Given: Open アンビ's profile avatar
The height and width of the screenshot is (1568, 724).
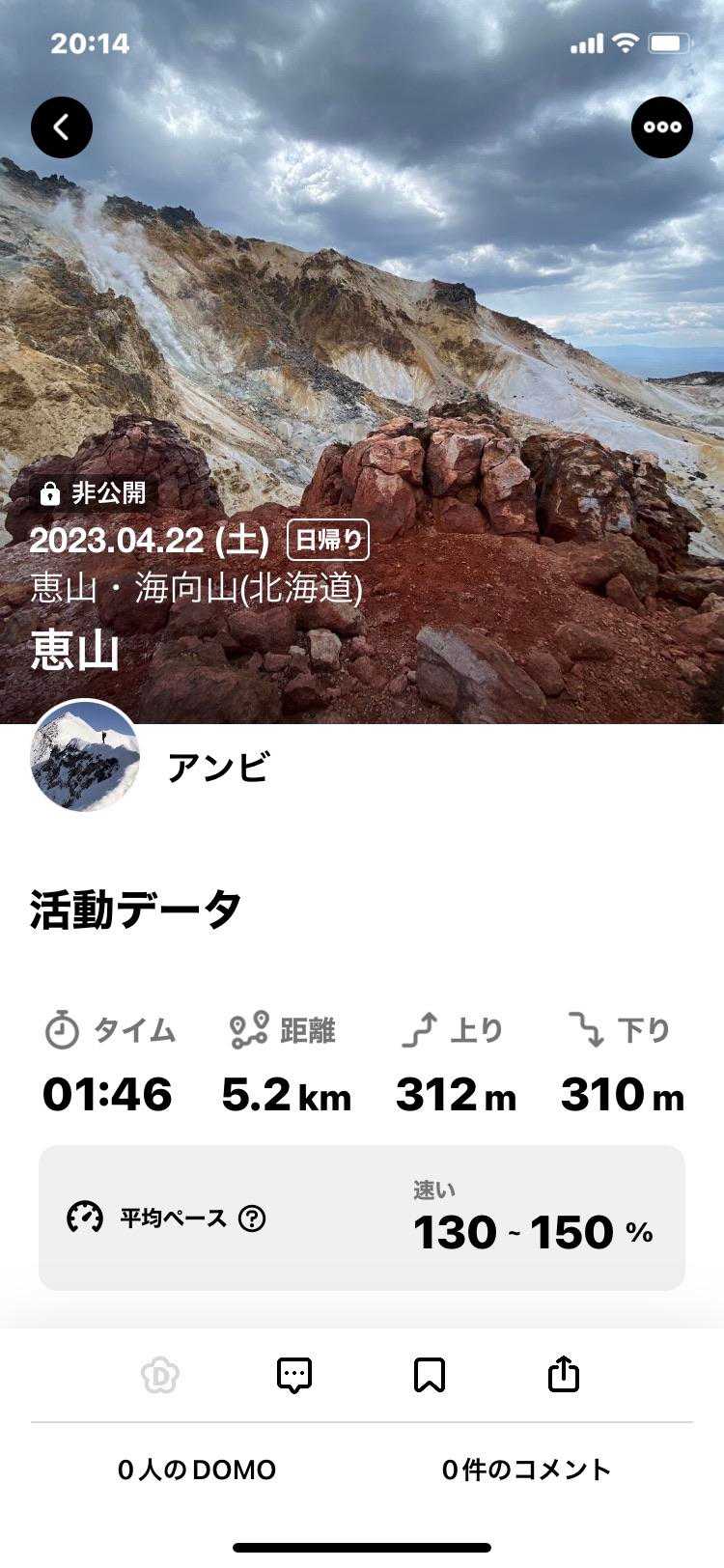Looking at the screenshot, I should [85, 755].
